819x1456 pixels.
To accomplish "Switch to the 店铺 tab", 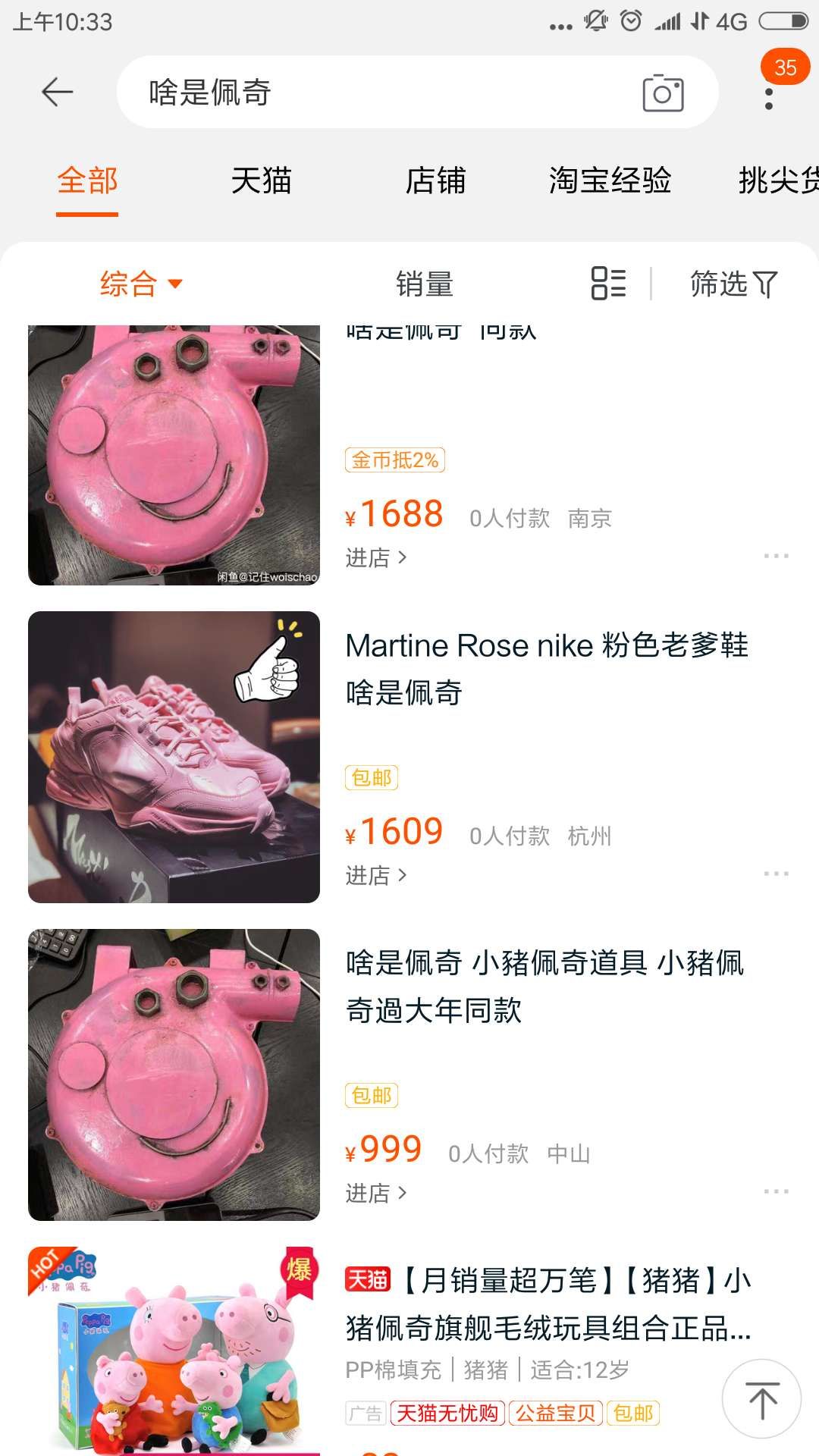I will point(435,181).
